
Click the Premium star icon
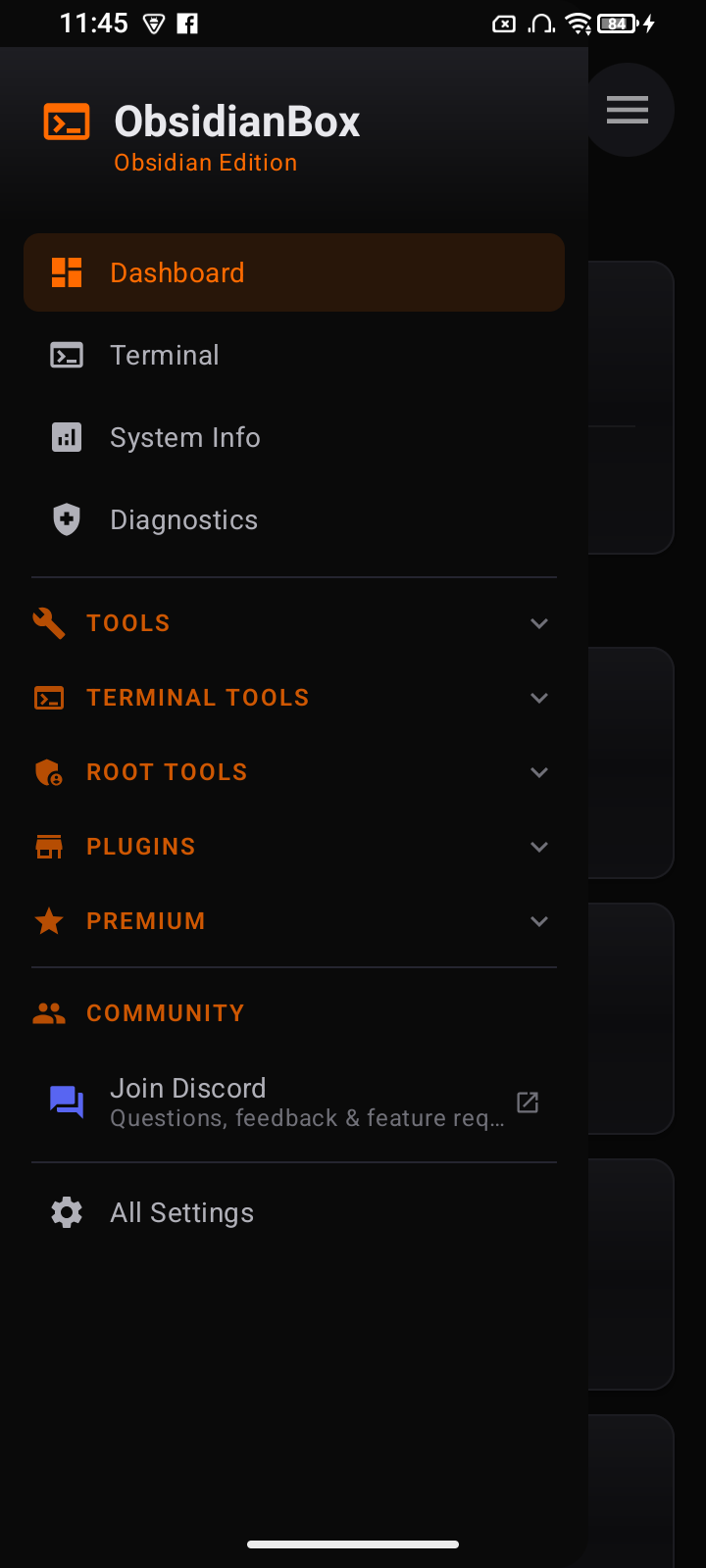pos(48,920)
